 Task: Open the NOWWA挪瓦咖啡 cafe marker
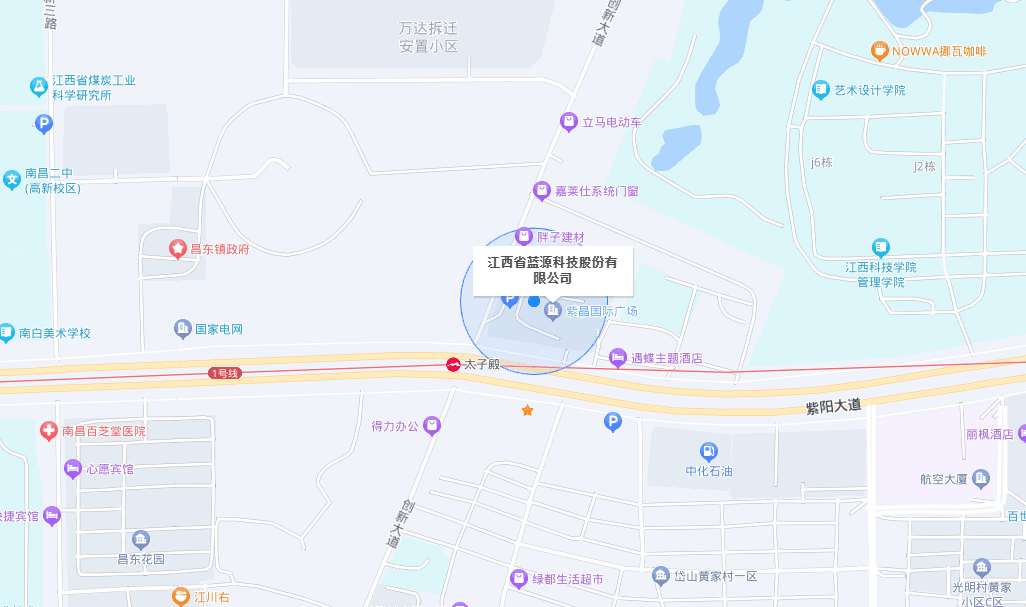(879, 50)
